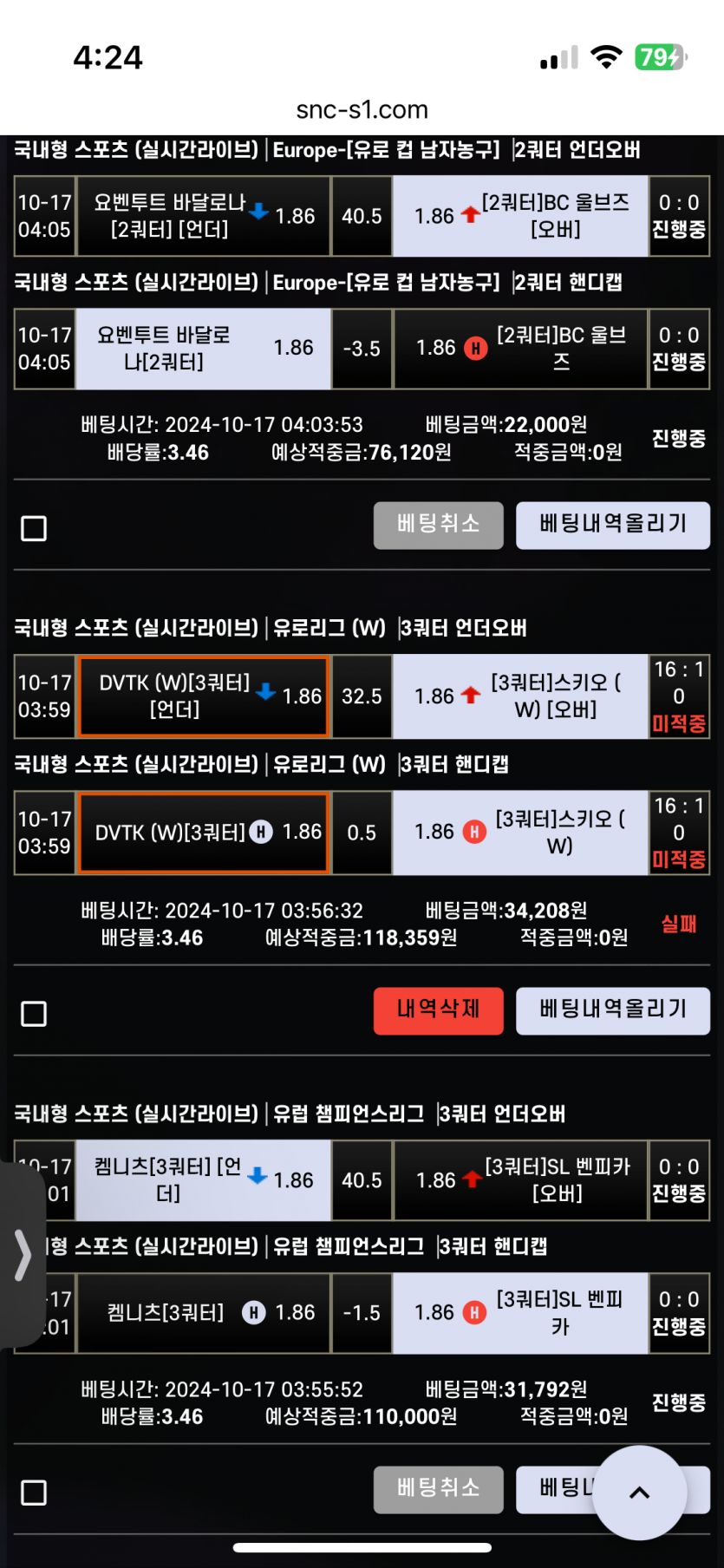
Task: Check the box for the 22,000원 bet
Action: point(34,528)
